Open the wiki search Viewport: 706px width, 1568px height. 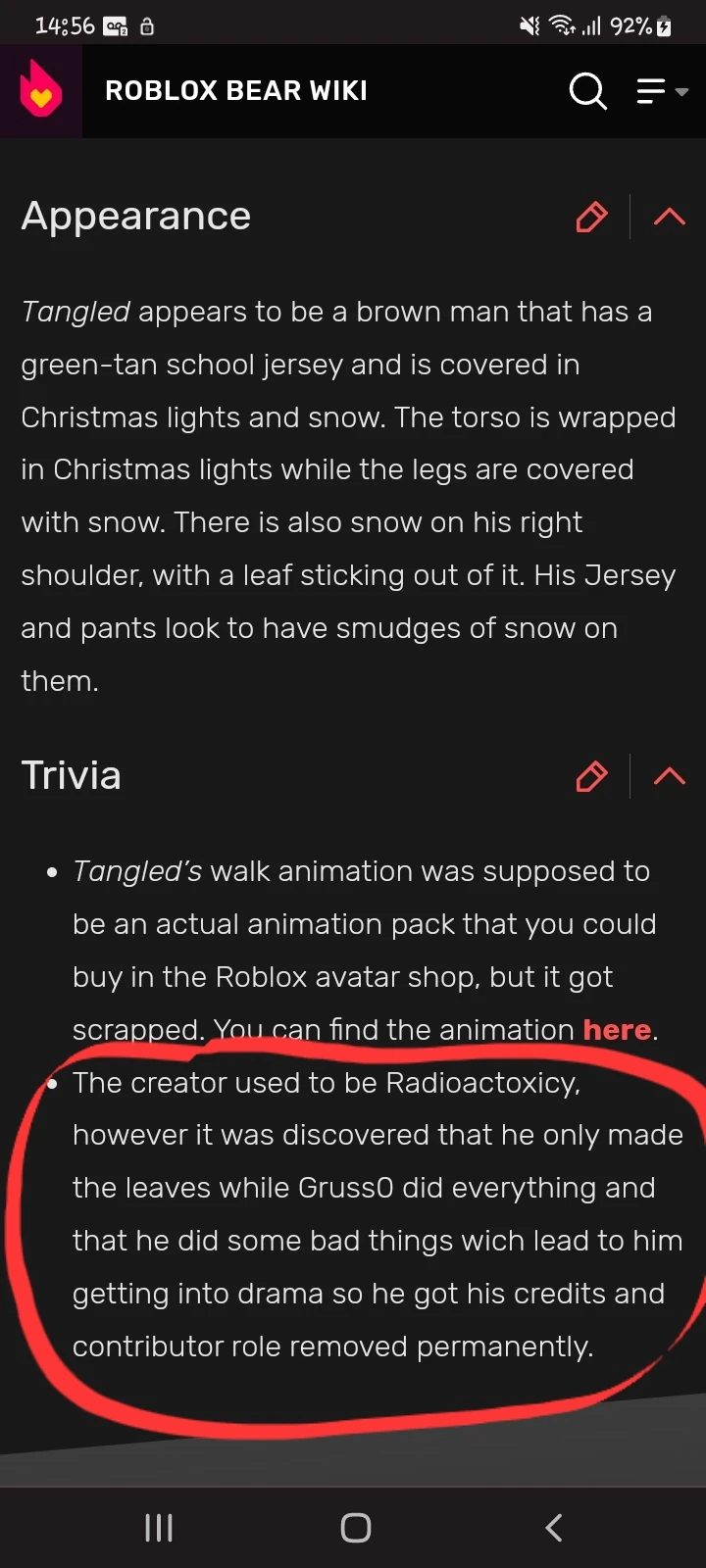coord(588,90)
